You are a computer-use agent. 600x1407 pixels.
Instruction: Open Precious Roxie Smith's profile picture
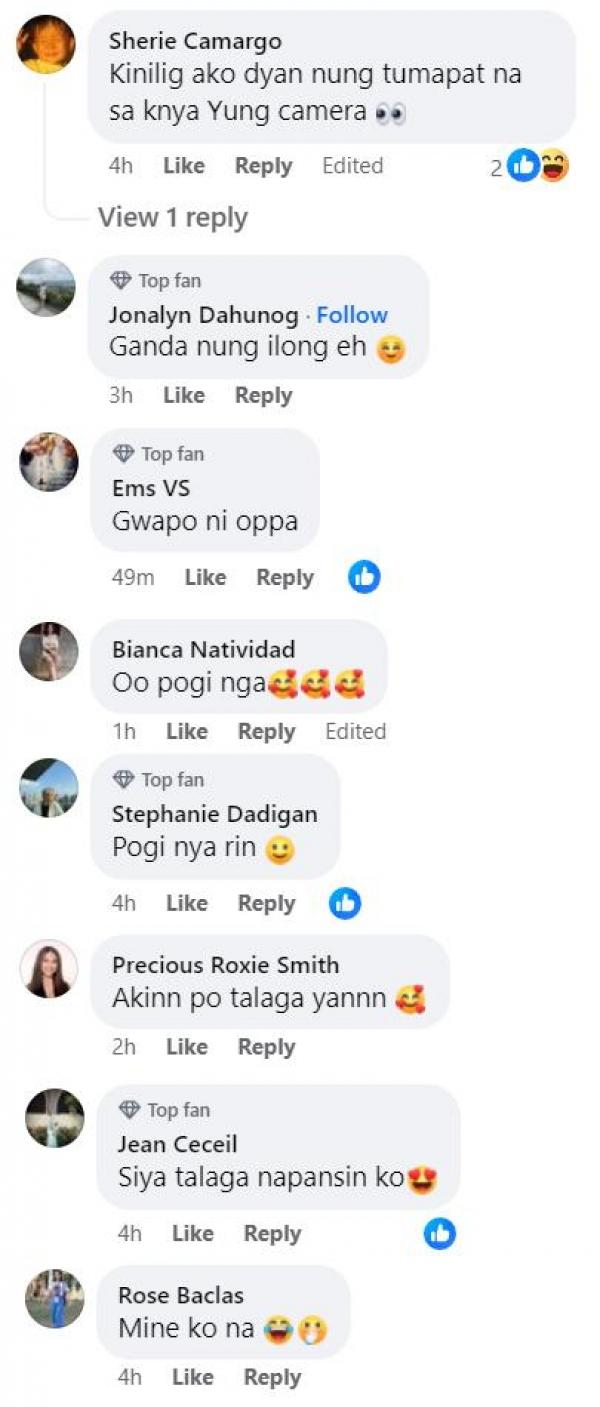49,968
